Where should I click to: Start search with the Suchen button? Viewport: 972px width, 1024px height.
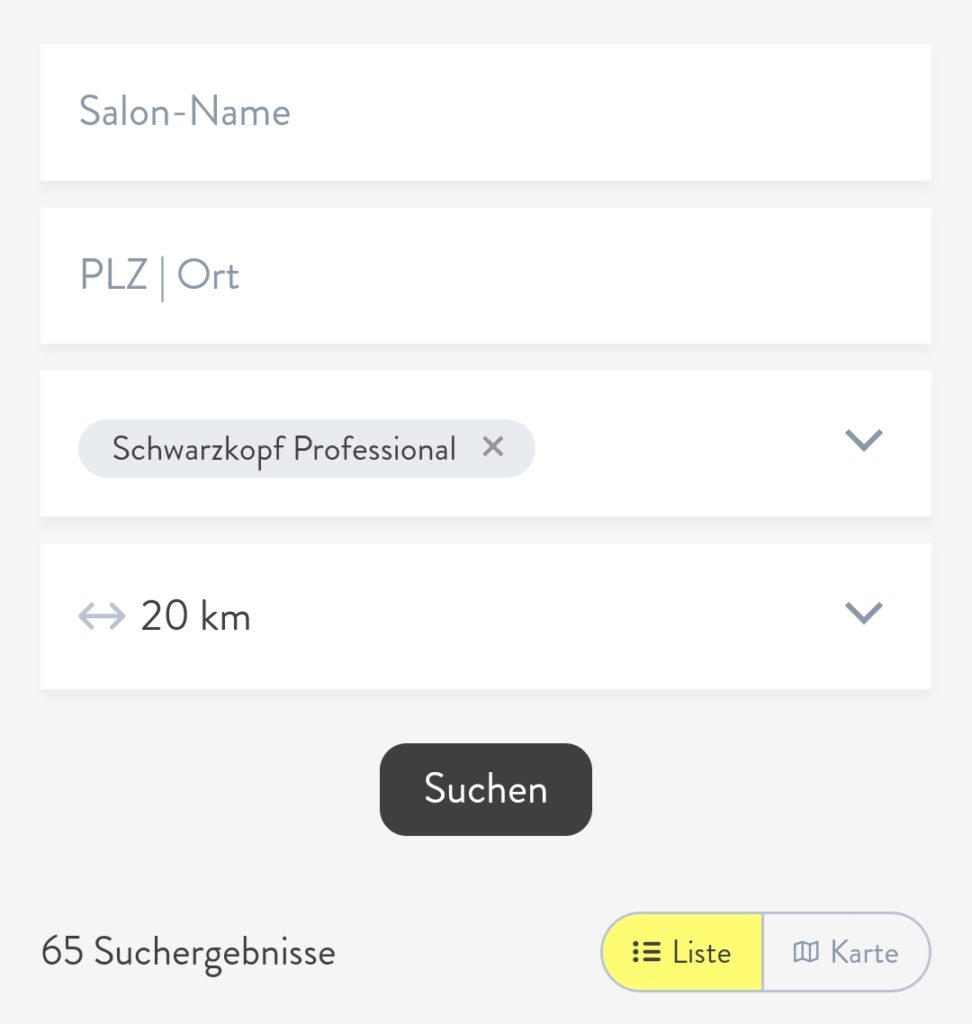(x=486, y=789)
